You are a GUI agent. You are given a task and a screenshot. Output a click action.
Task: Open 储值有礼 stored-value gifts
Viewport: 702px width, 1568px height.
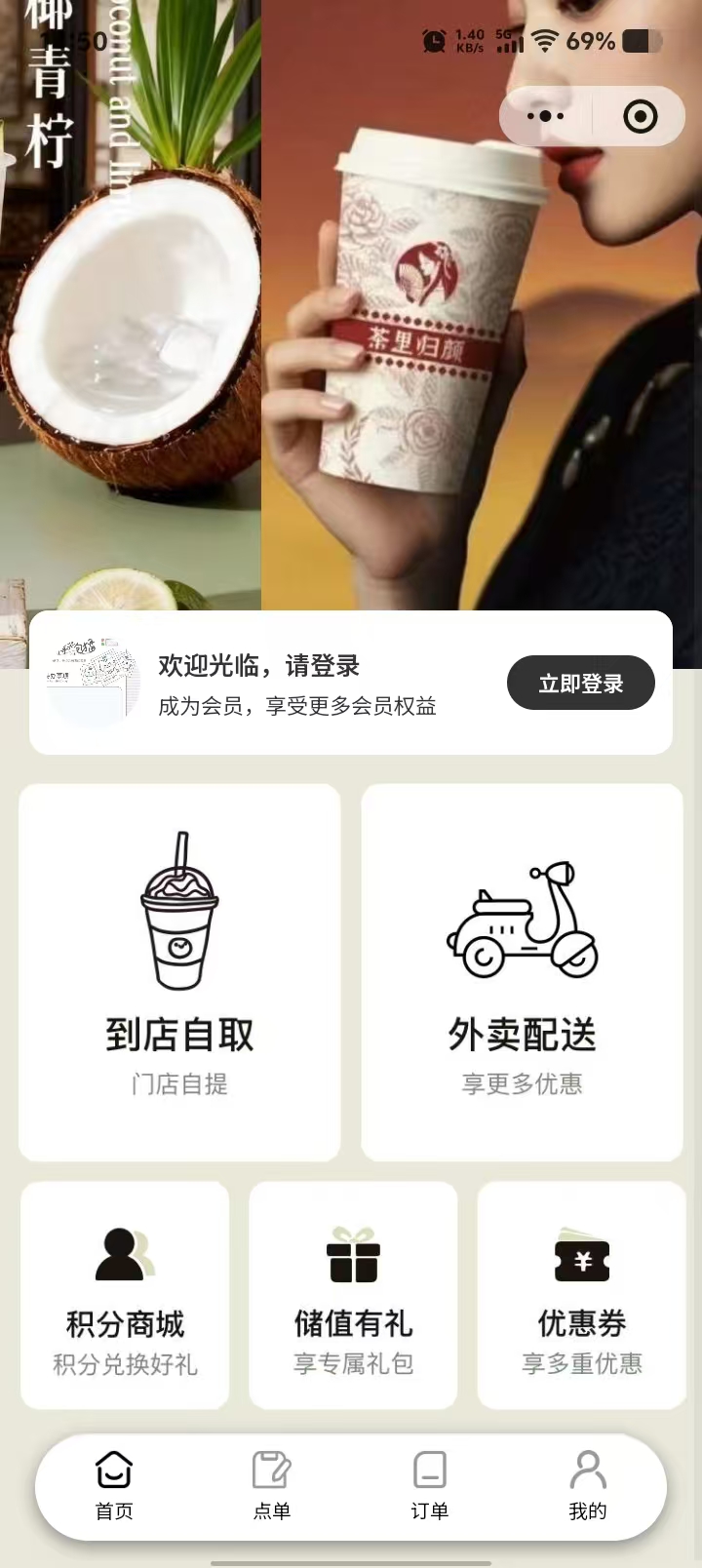pyautogui.click(x=353, y=1296)
